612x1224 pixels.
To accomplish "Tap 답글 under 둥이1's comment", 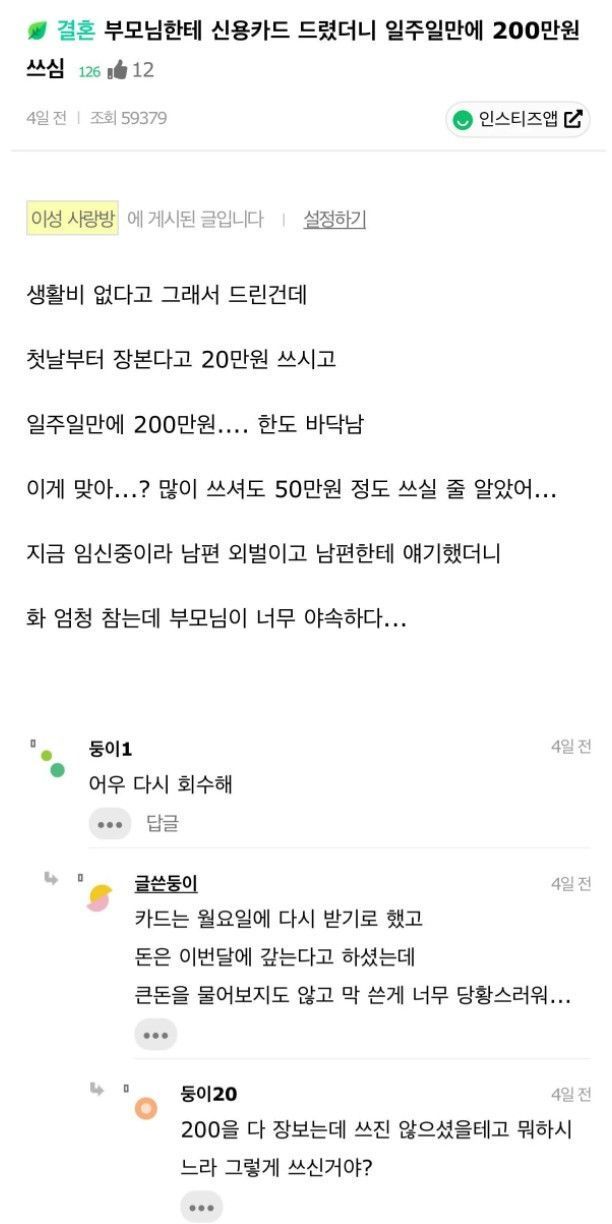I will pyautogui.click(x=162, y=823).
